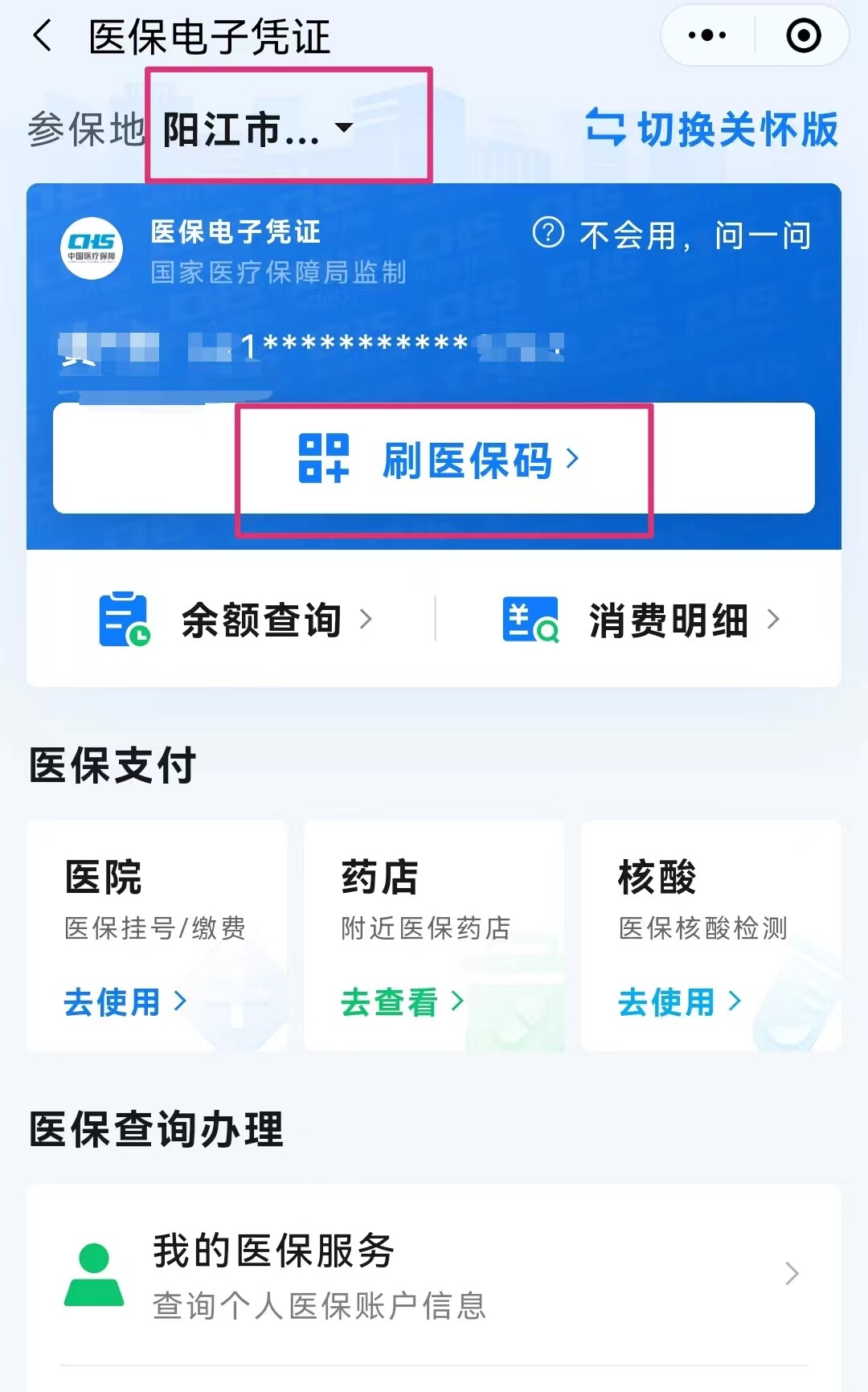Open 医院 医保挂号/缴费 card
Viewport: 868px width, 1392px height.
tap(157, 936)
